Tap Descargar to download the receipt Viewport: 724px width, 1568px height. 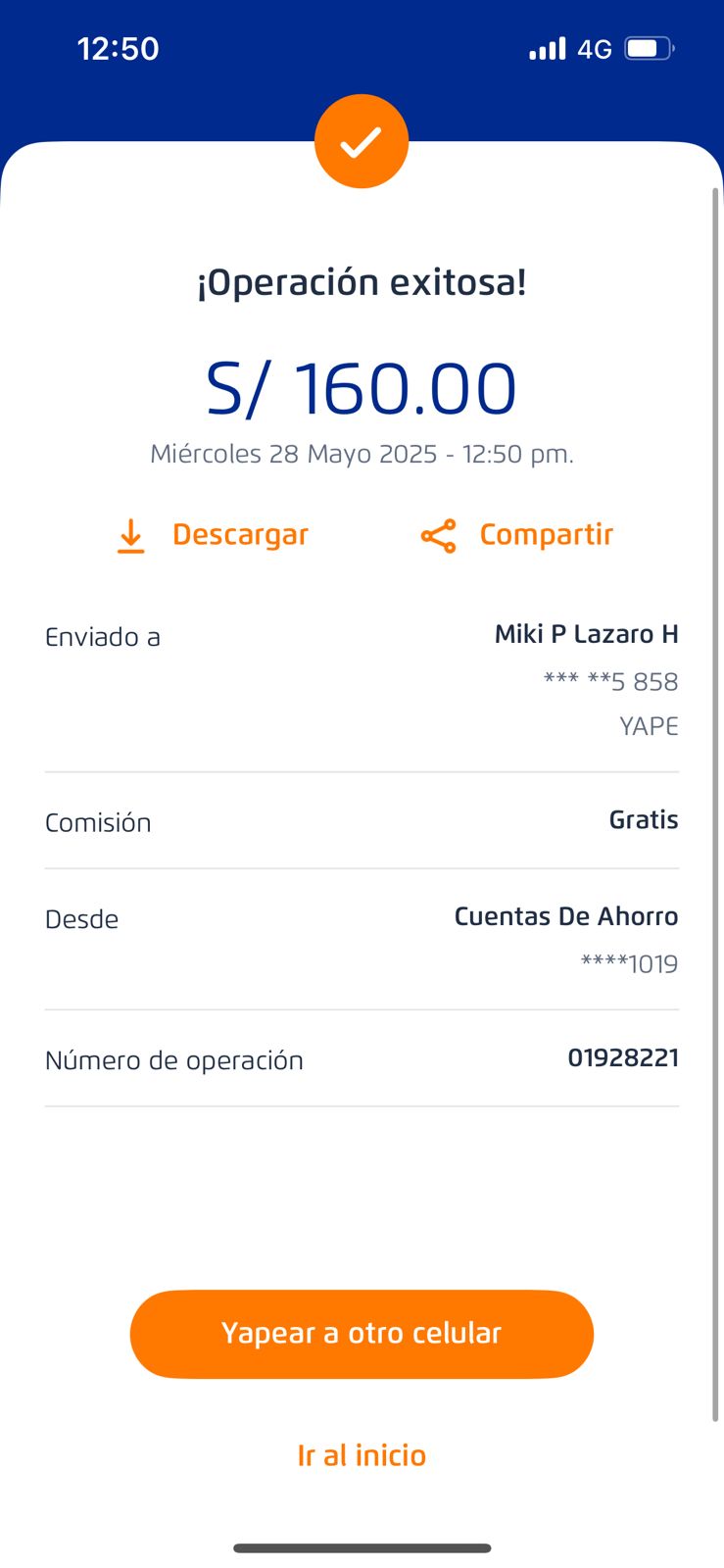point(213,535)
